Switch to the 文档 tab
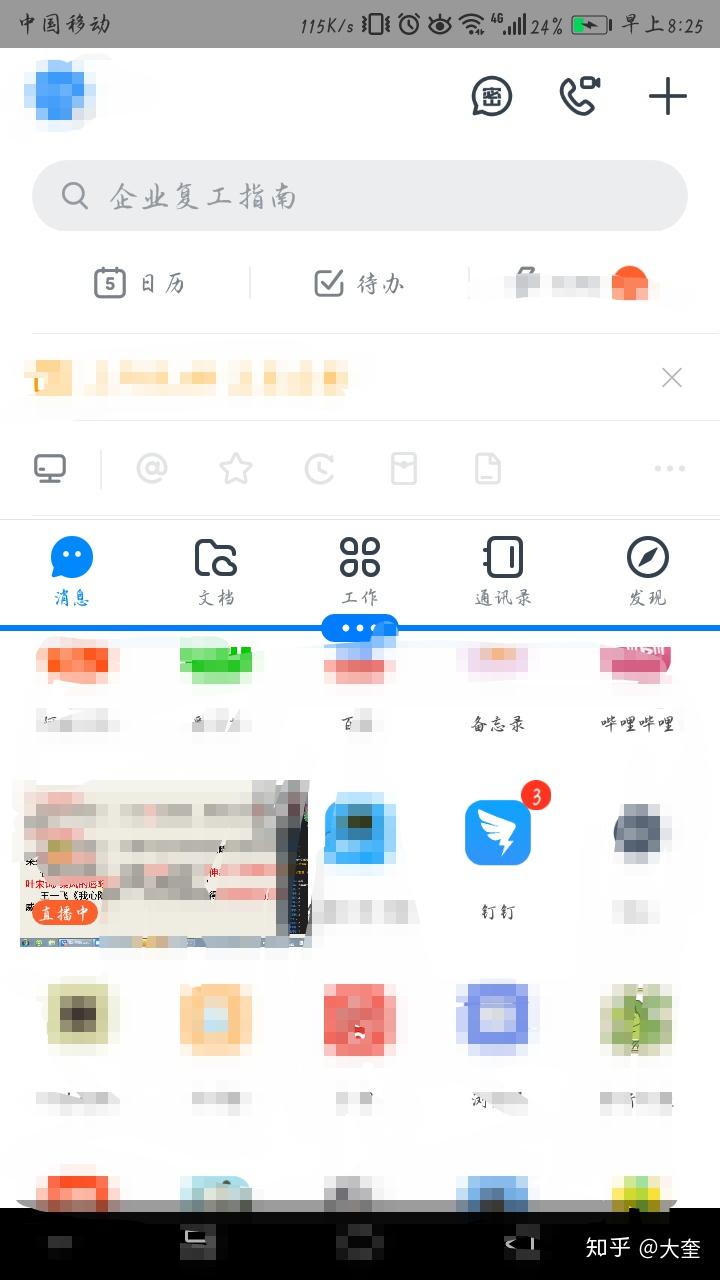The image size is (720, 1280). click(x=216, y=571)
